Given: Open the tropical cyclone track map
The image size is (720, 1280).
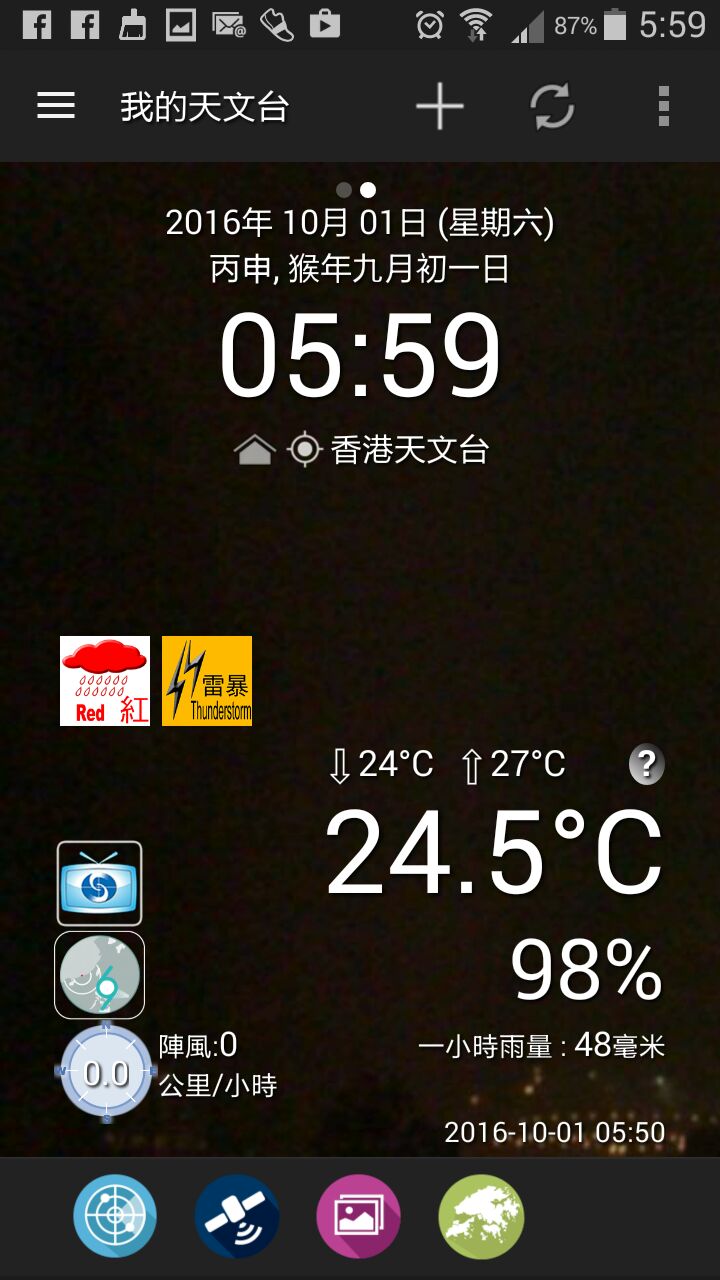Looking at the screenshot, I should [x=99, y=975].
